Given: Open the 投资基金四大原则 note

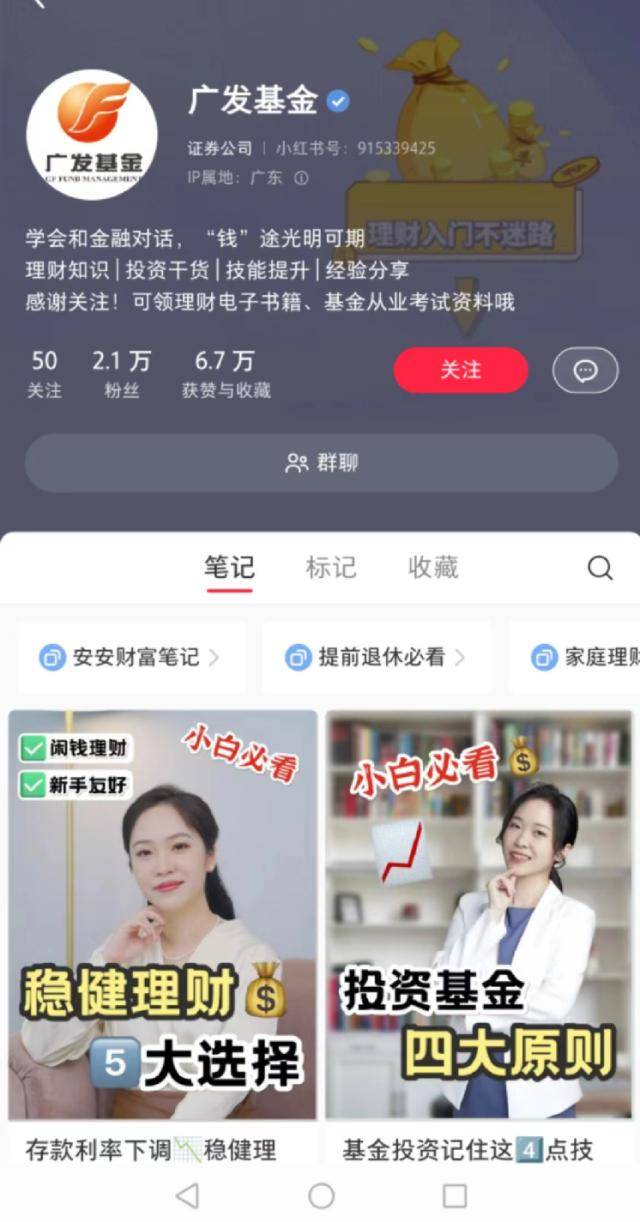Looking at the screenshot, I should pyautogui.click(x=479, y=915).
